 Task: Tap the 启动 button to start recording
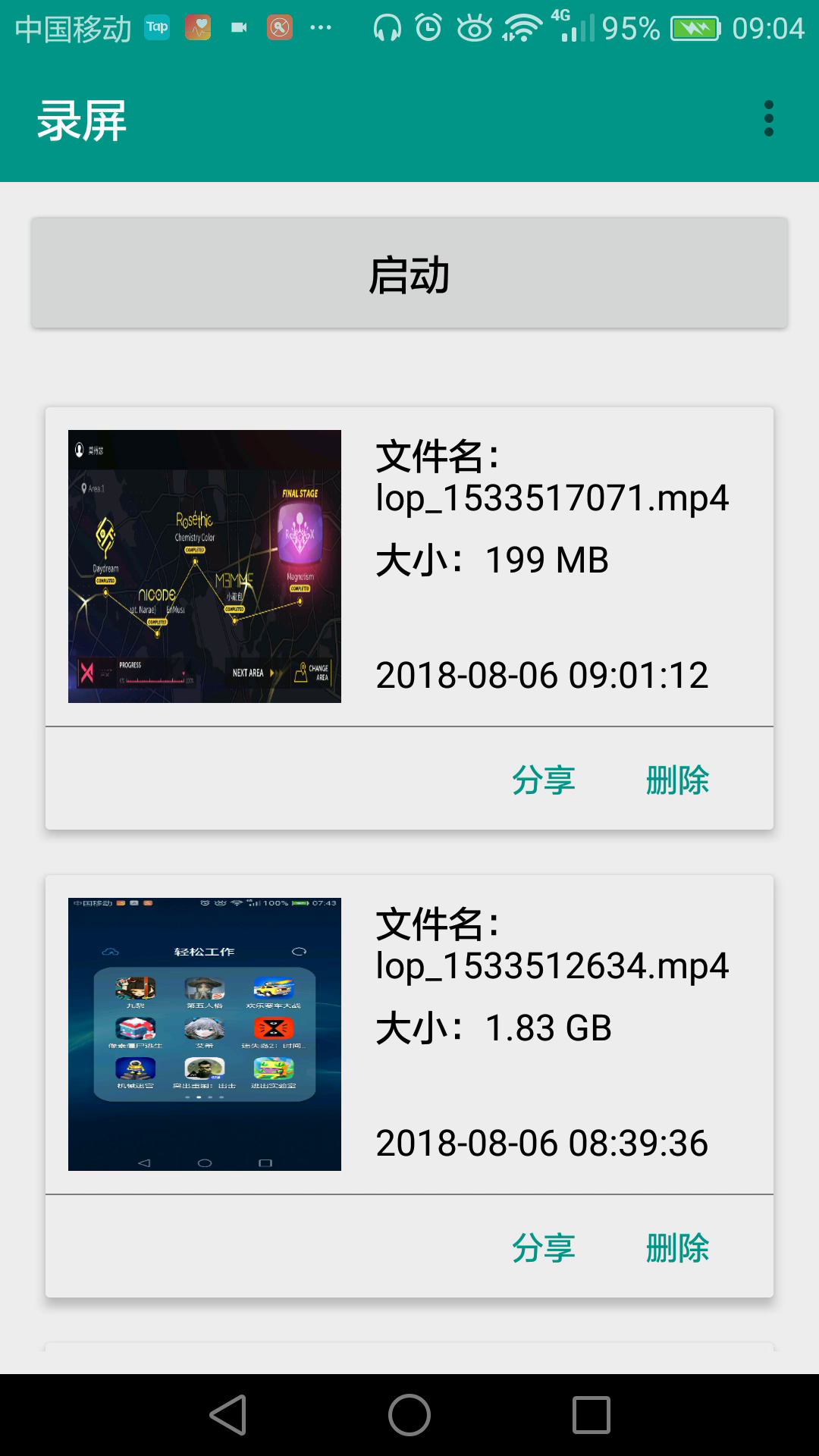(x=409, y=274)
